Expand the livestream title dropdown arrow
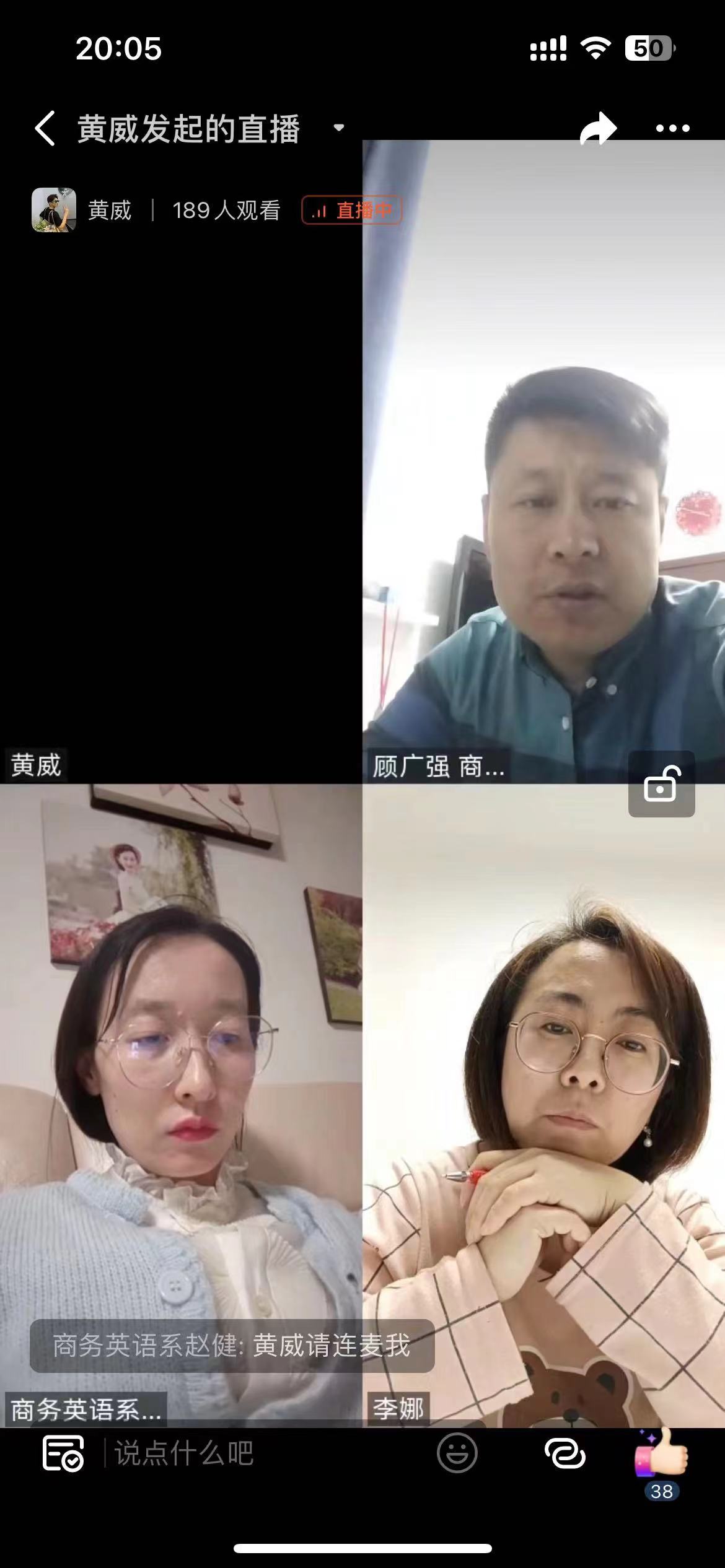This screenshot has width=725, height=1568. 338,128
